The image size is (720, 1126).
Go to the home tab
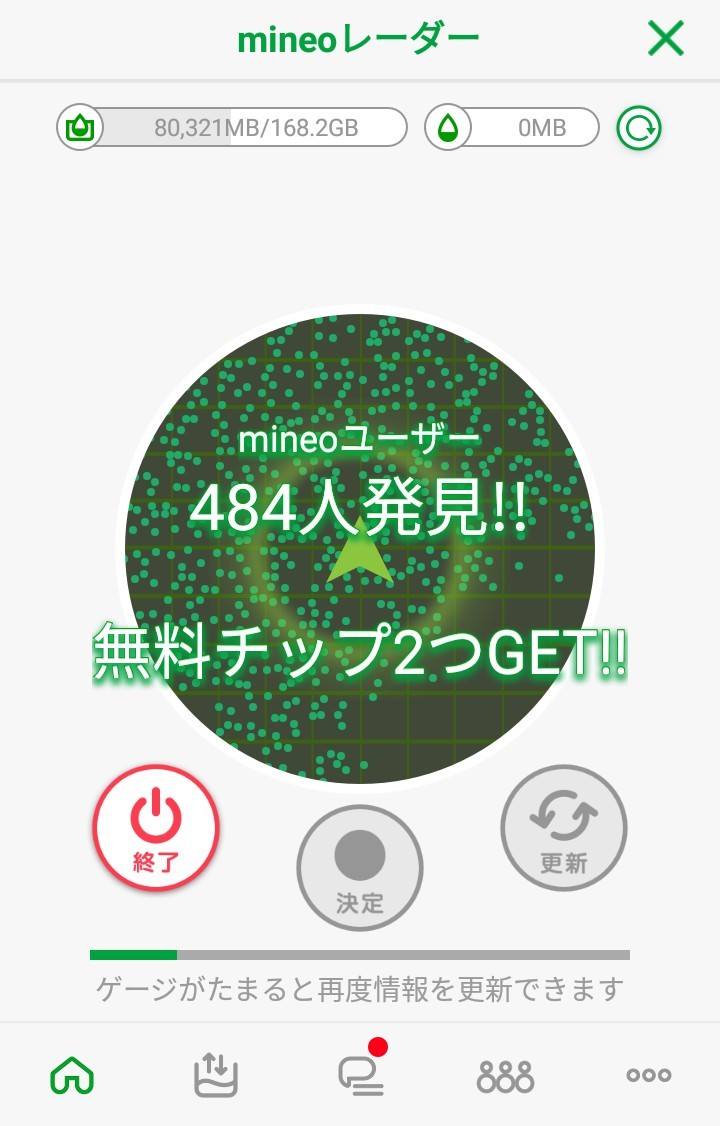pos(72,1075)
